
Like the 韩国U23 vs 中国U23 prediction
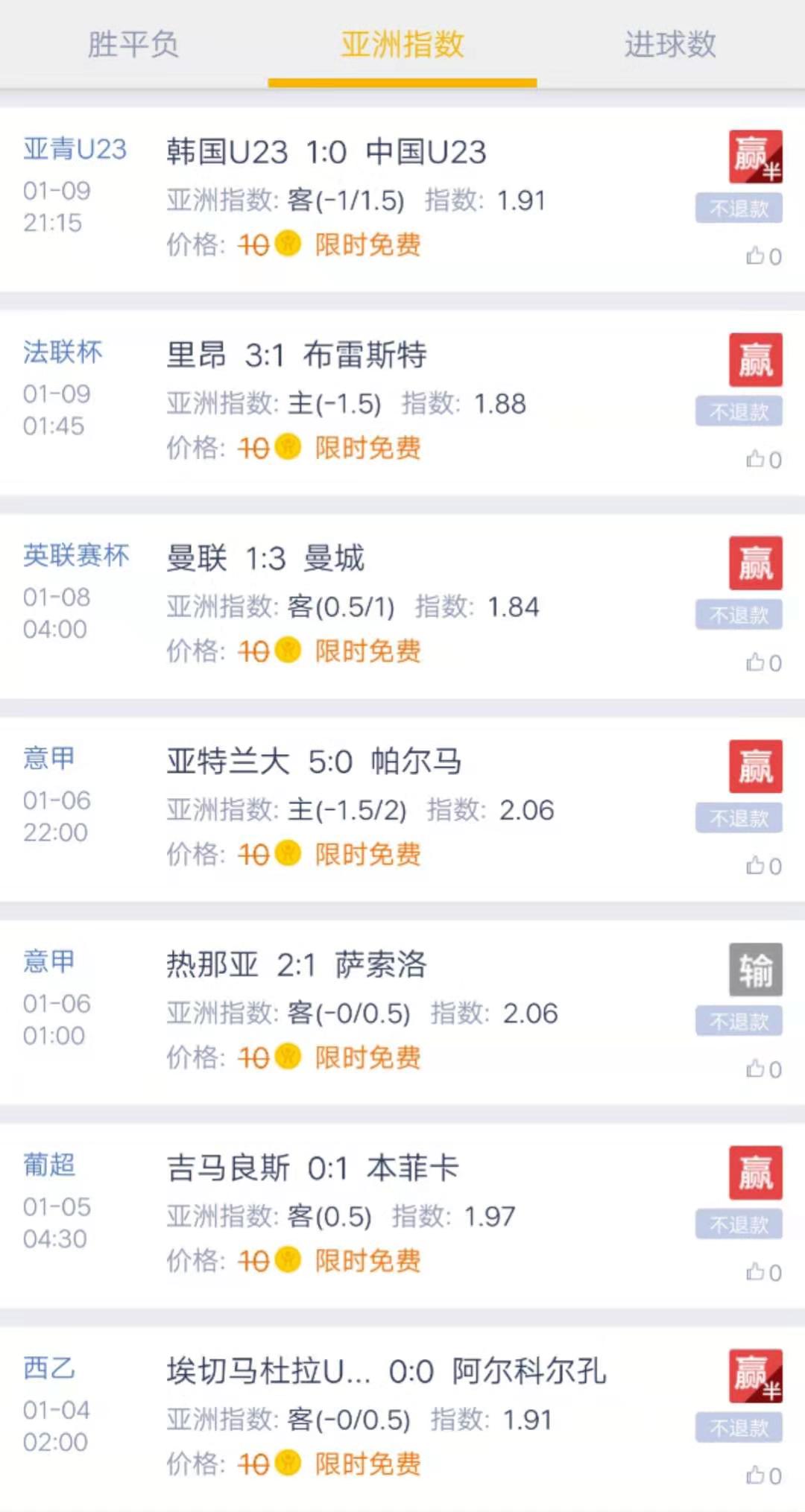[x=763, y=256]
